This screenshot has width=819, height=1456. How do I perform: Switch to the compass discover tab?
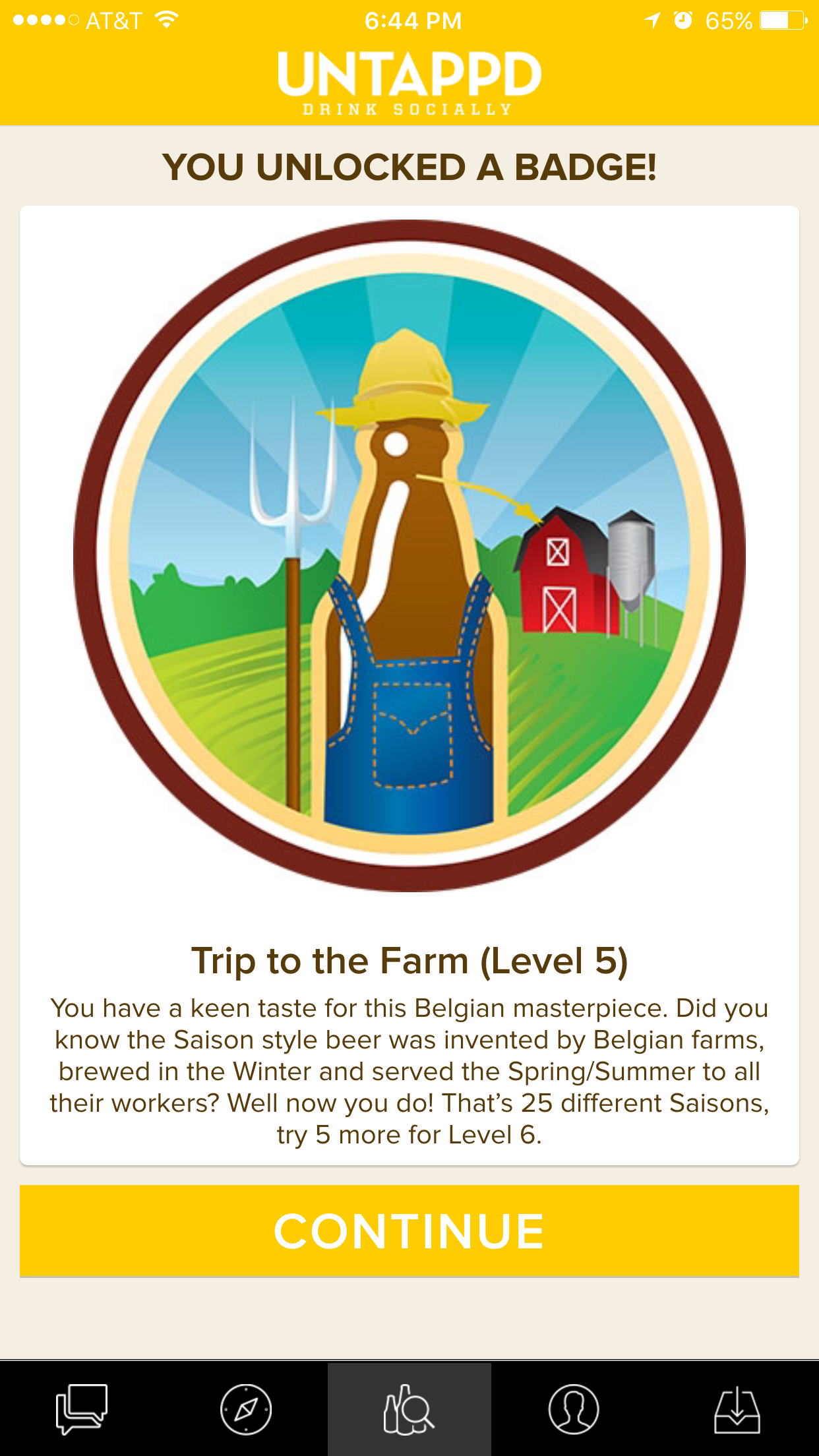tap(246, 1409)
